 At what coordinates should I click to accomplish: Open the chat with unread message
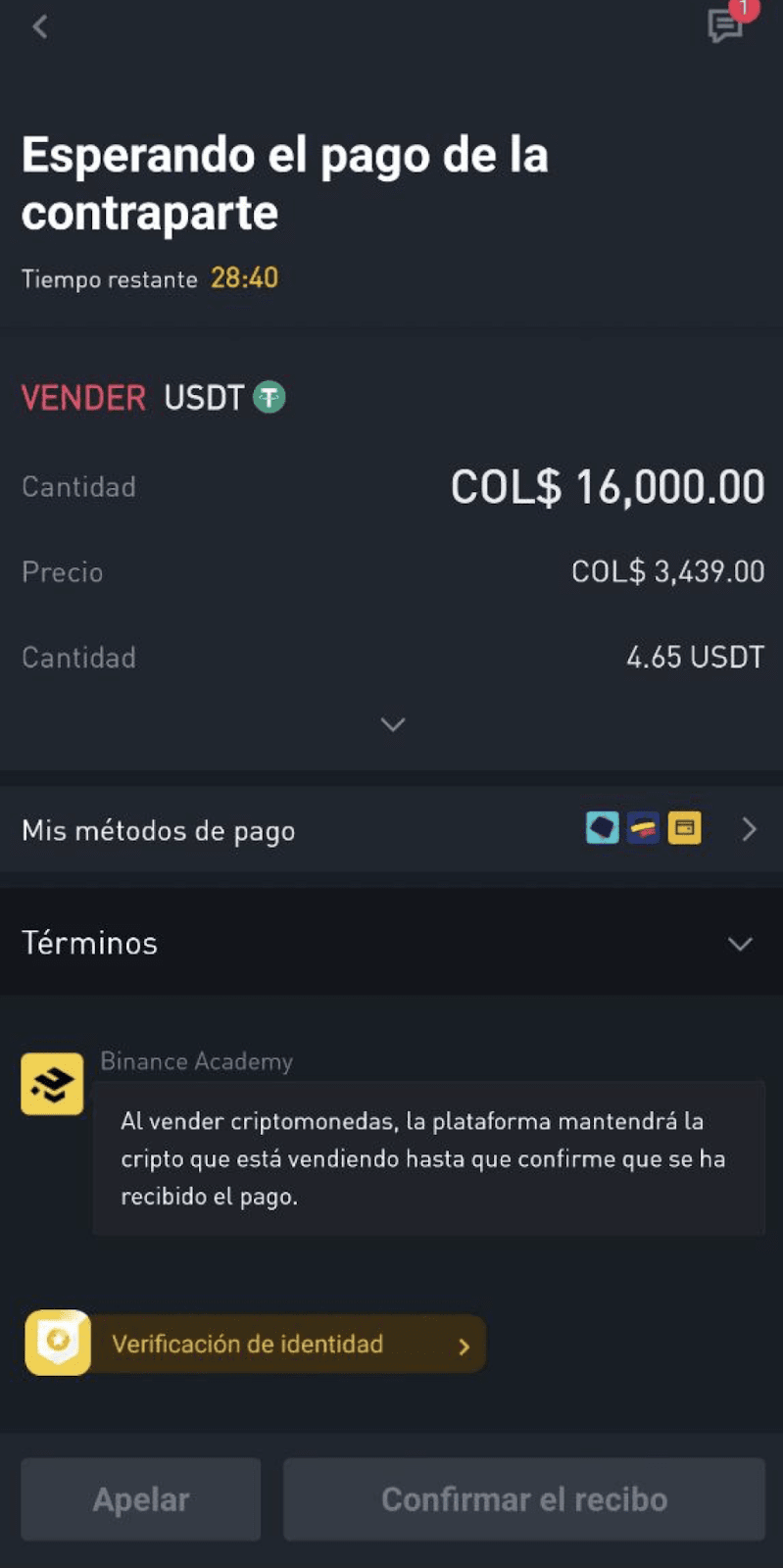pyautogui.click(x=727, y=25)
